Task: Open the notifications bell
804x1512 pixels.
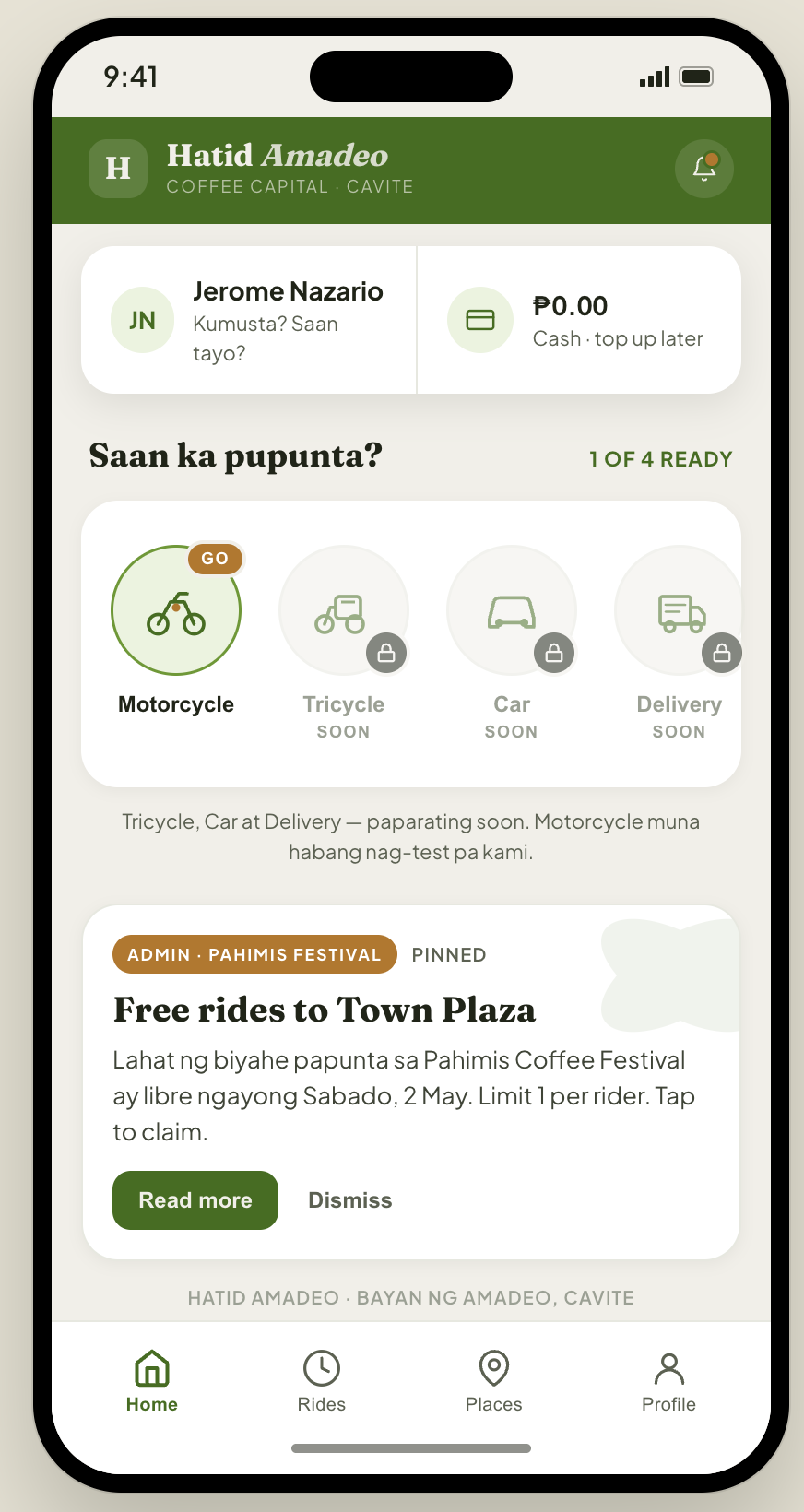Action: pos(704,169)
